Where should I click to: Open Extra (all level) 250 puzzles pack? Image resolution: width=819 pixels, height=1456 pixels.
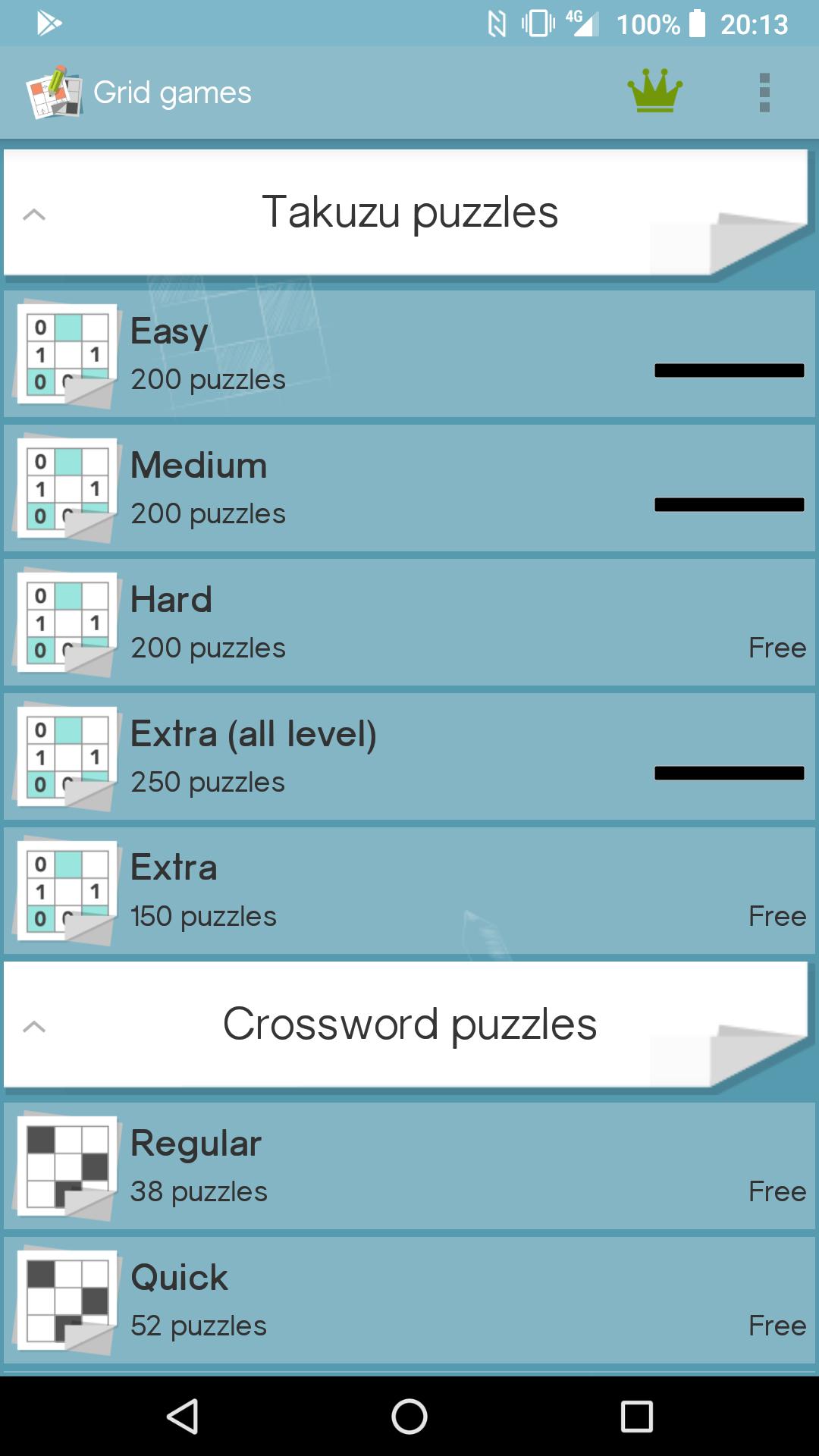409,756
